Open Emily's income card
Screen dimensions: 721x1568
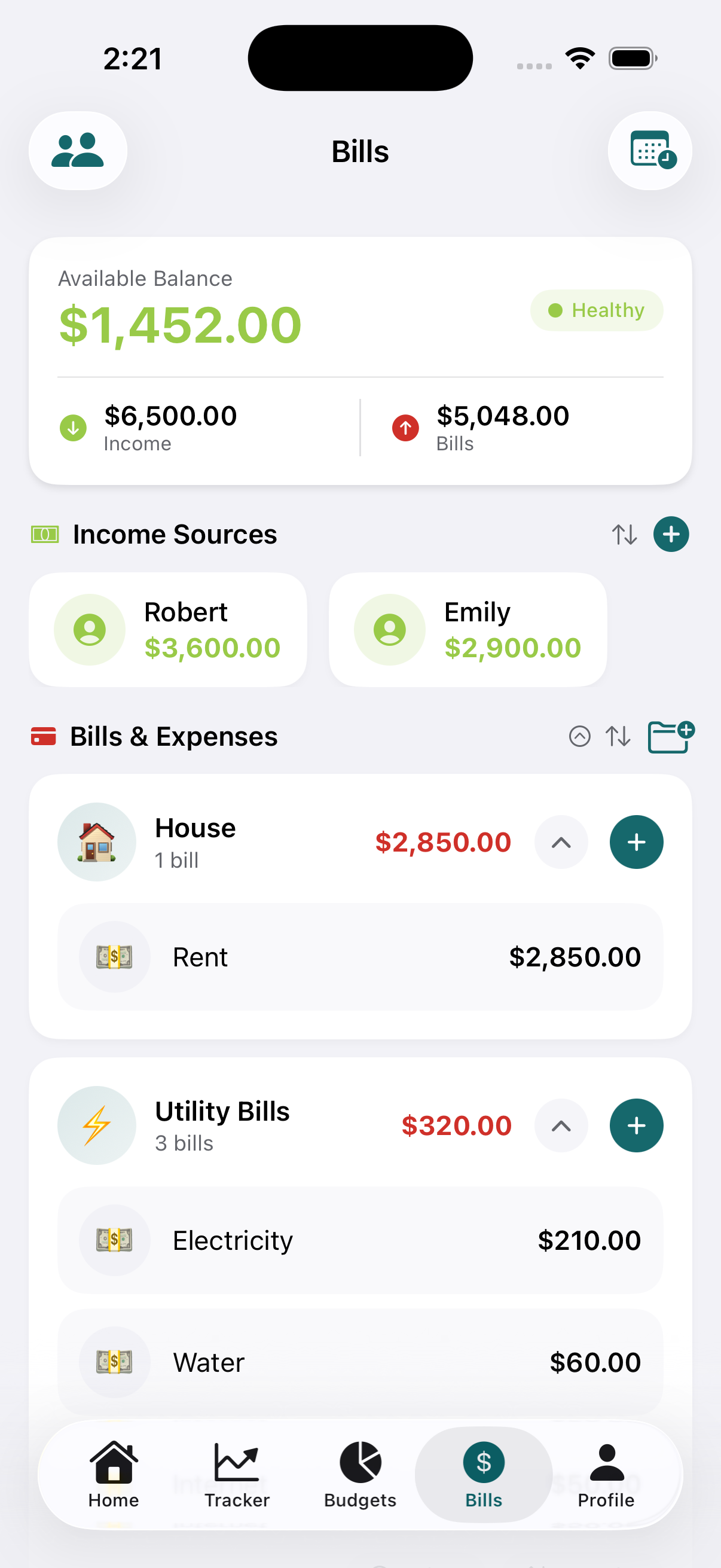point(468,629)
